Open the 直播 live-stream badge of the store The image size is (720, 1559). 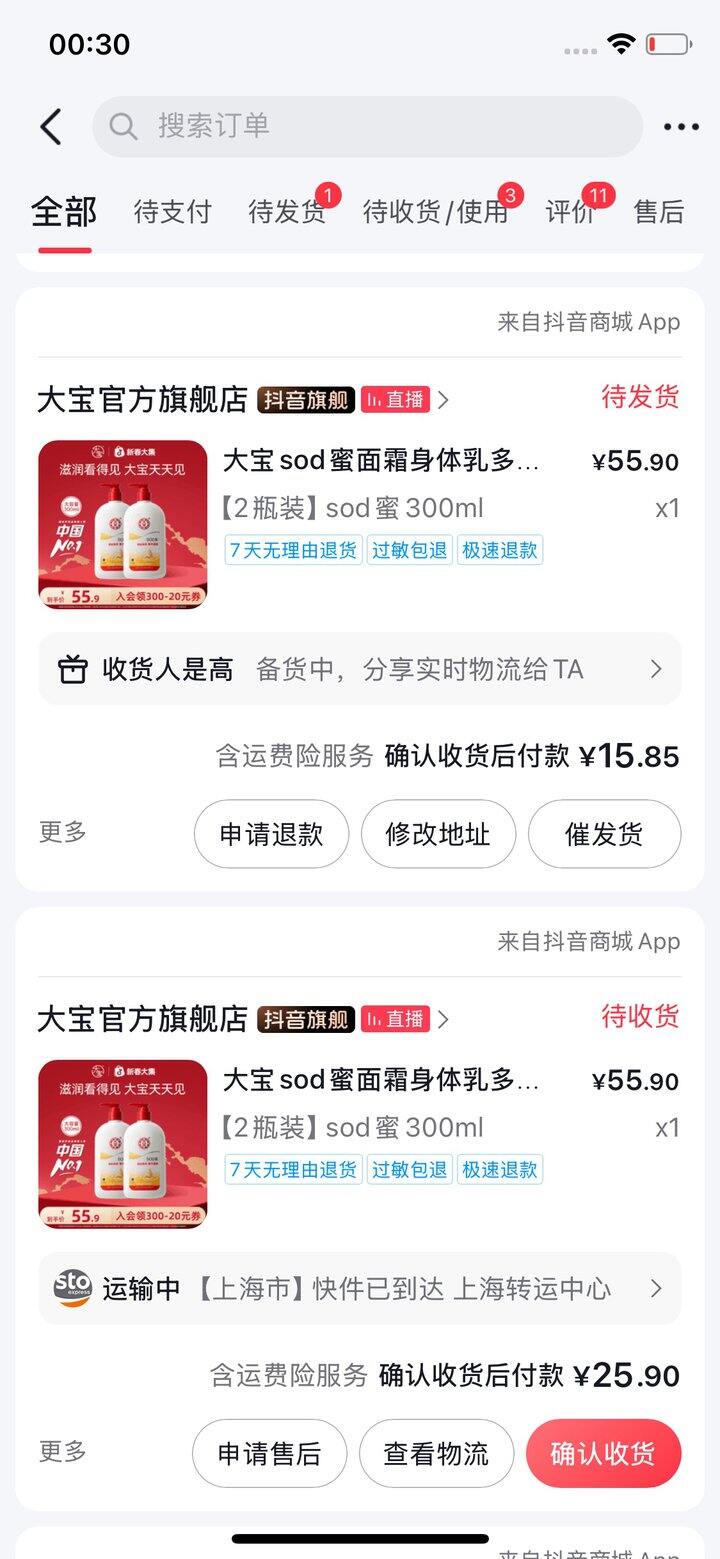coord(395,399)
